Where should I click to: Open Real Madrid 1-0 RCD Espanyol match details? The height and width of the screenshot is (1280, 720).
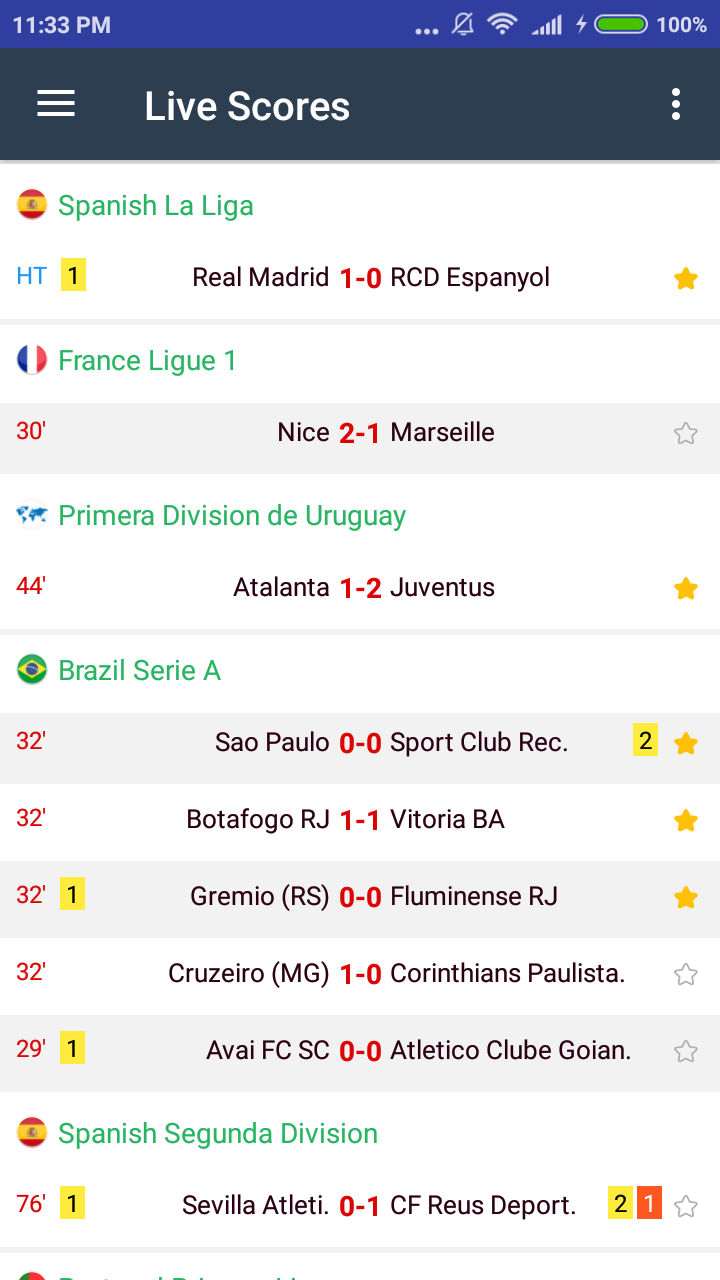click(x=360, y=278)
